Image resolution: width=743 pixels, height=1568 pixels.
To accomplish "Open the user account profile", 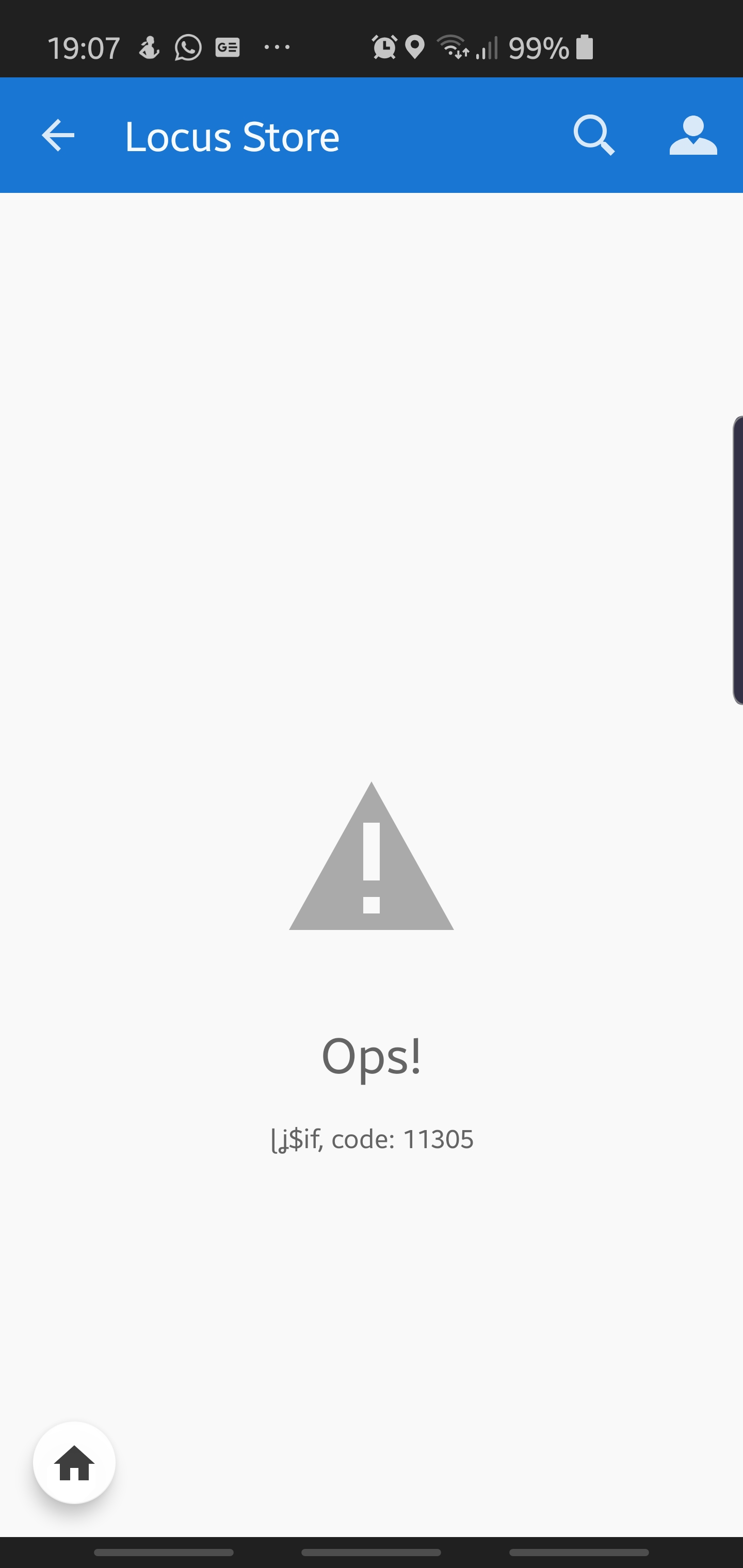I will click(693, 135).
